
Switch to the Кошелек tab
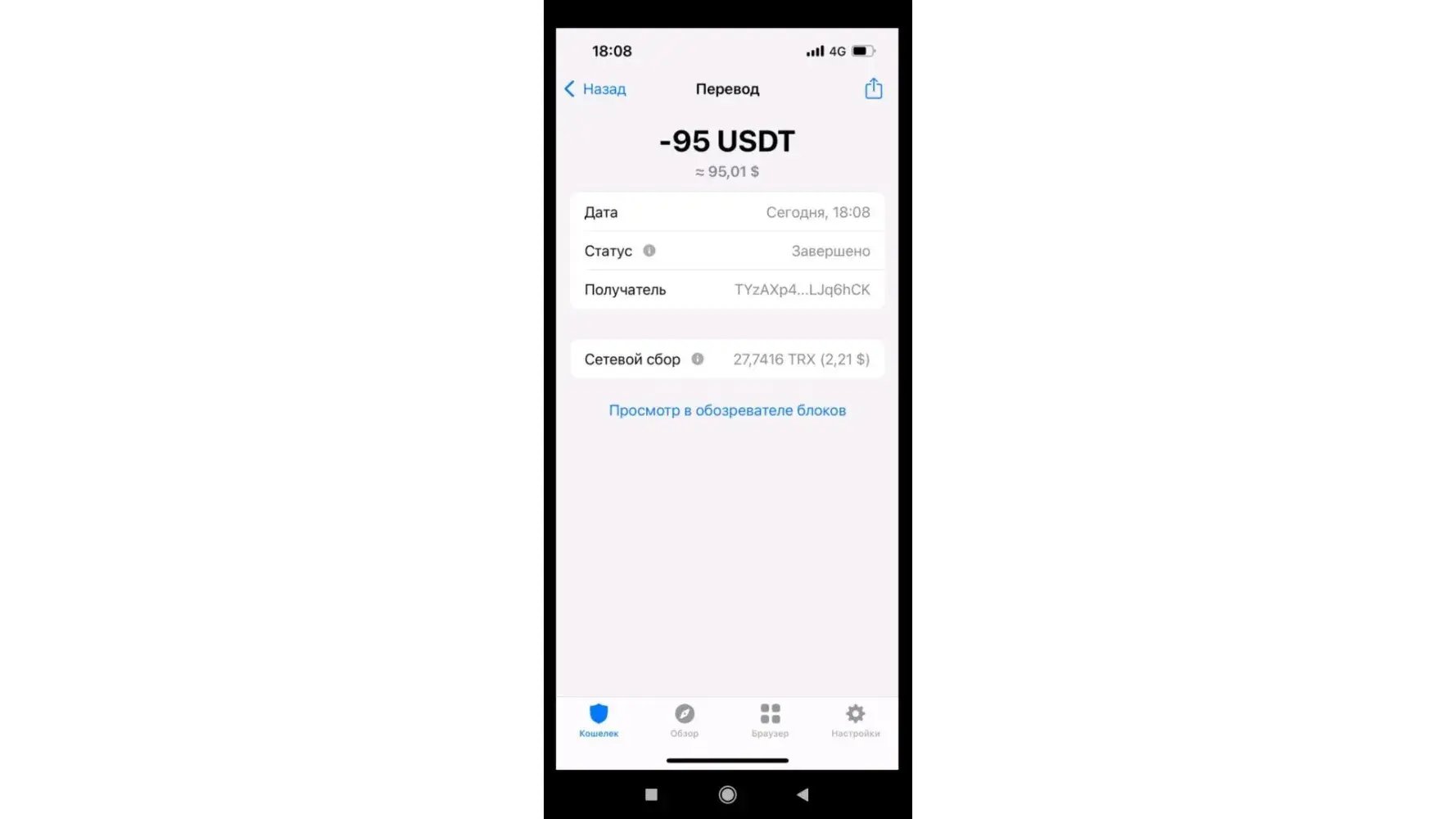click(599, 720)
